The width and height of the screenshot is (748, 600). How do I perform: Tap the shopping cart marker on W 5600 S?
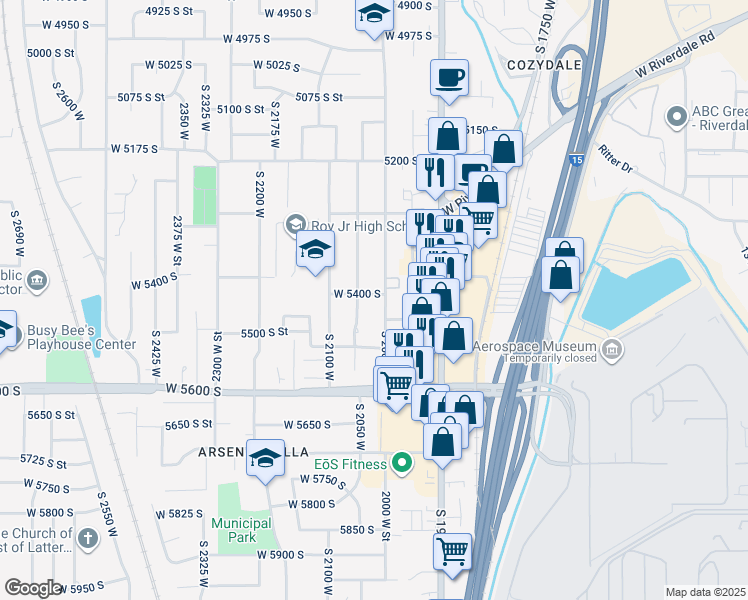point(396,387)
